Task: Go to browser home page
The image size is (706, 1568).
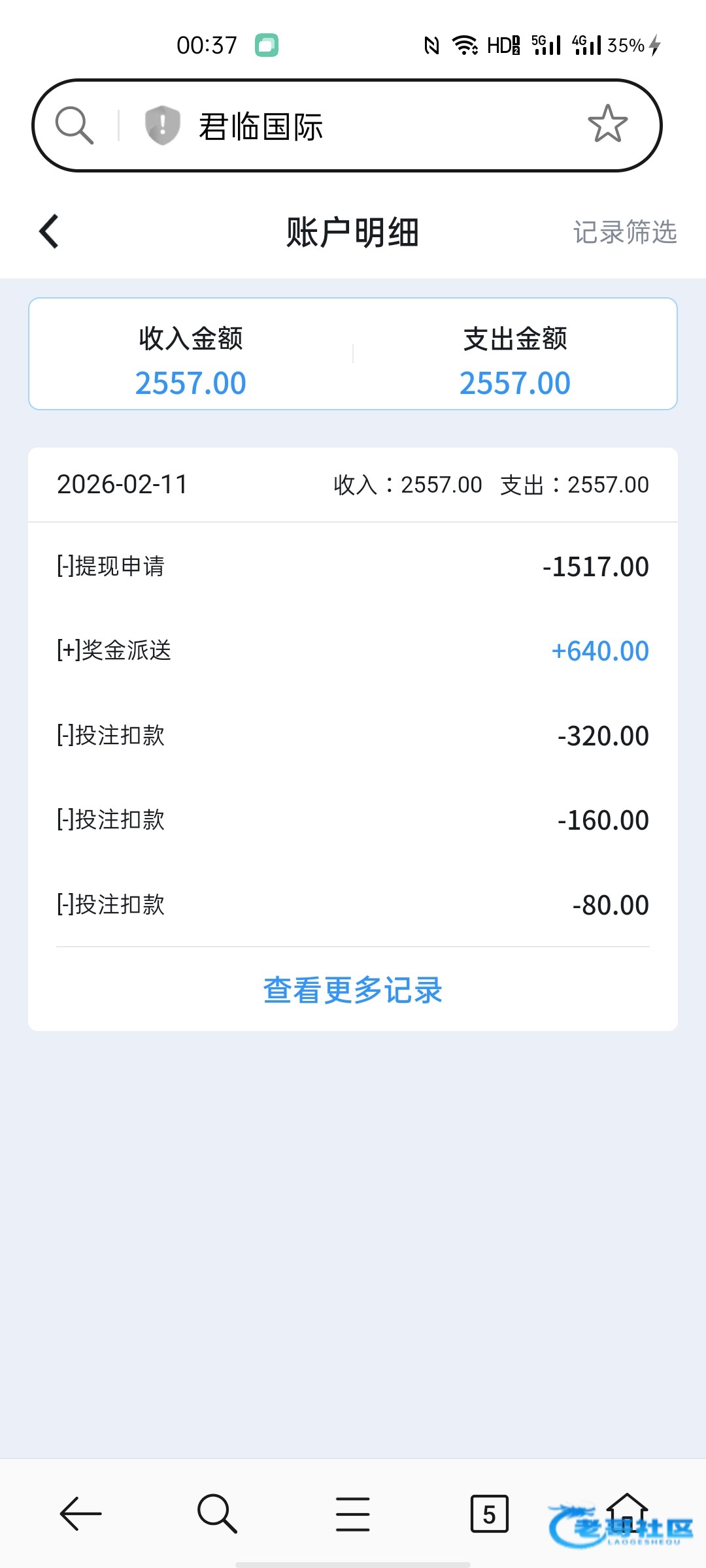Action: [627, 1512]
